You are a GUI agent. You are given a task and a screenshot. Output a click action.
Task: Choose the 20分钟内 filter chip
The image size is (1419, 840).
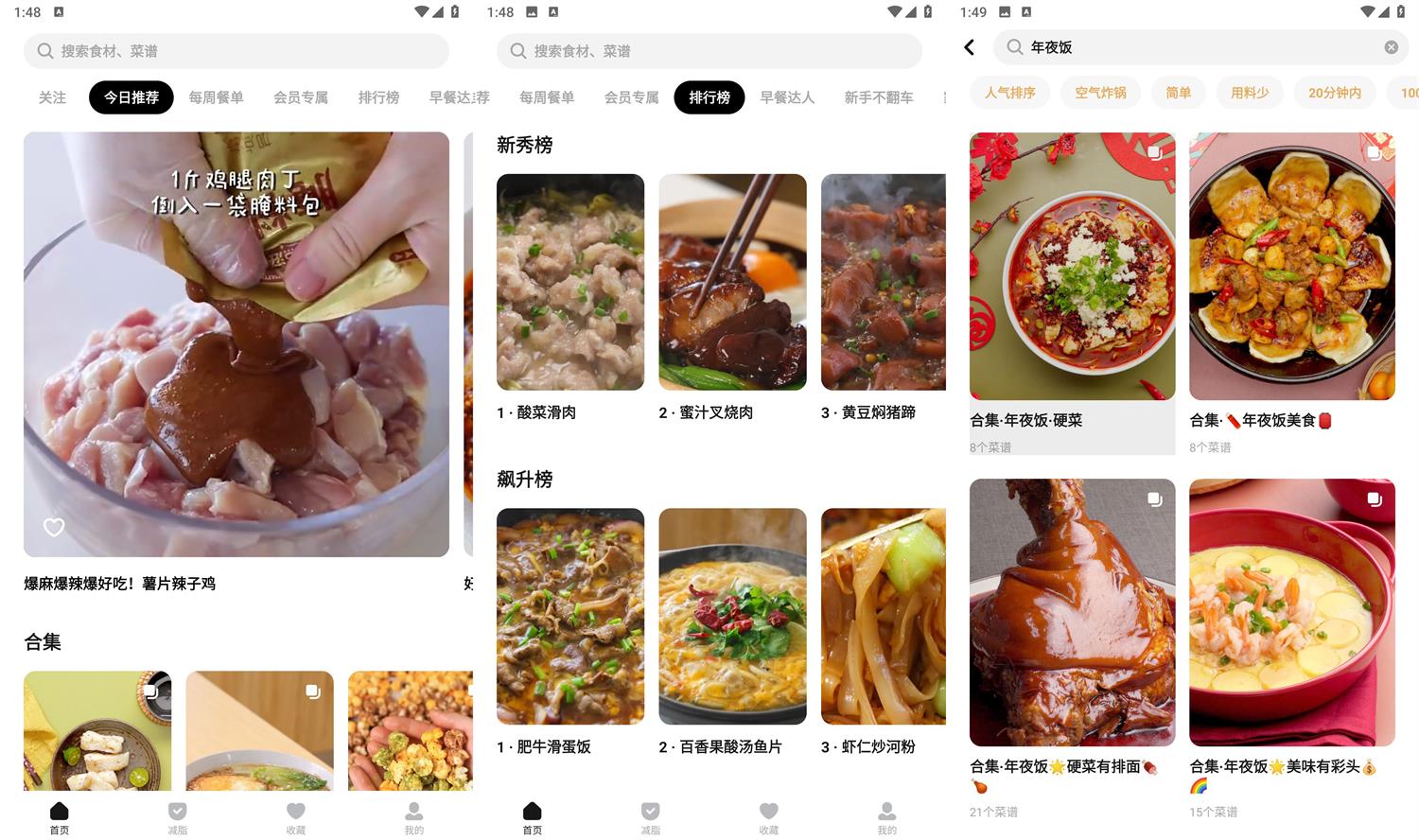point(1334,93)
